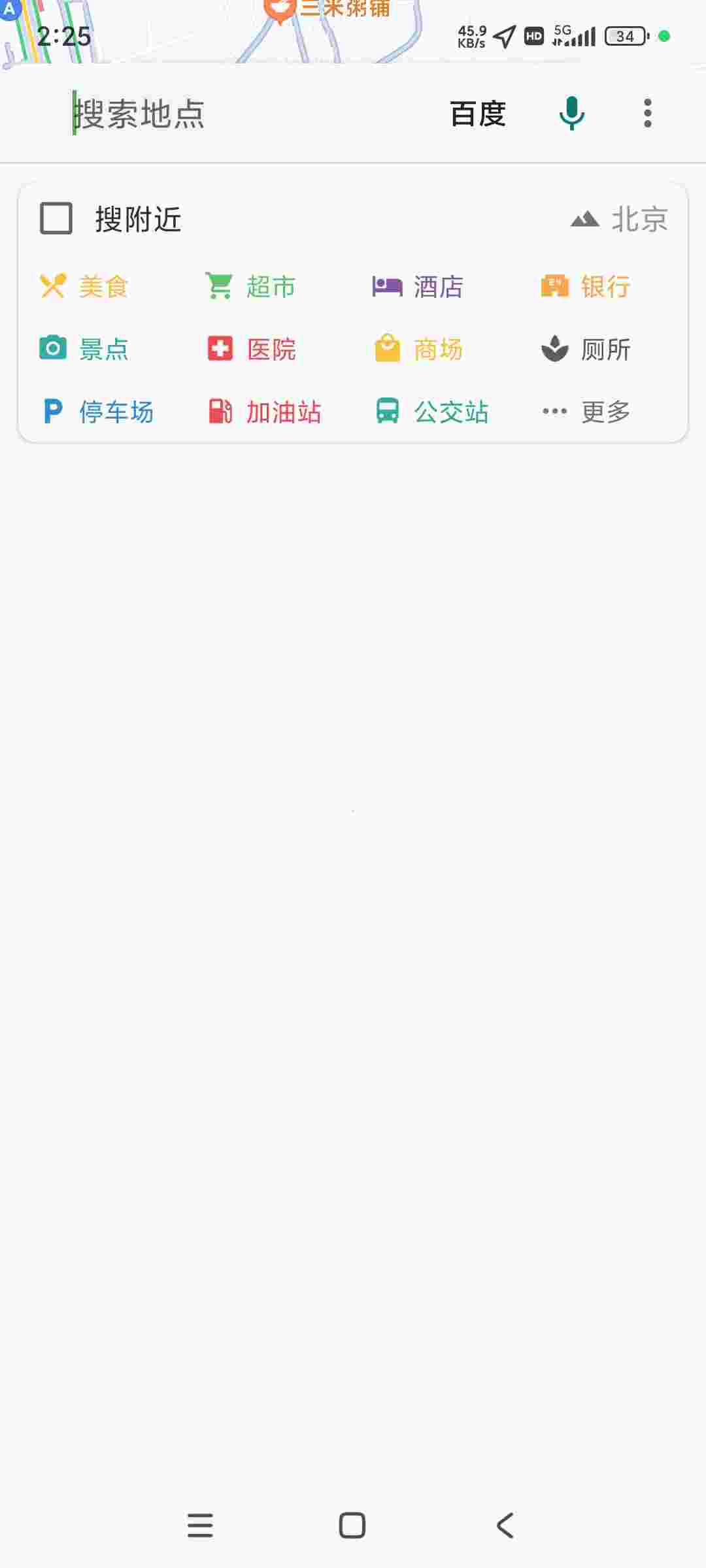Search for 美食 nearby
The width and height of the screenshot is (706, 1568).
85,286
